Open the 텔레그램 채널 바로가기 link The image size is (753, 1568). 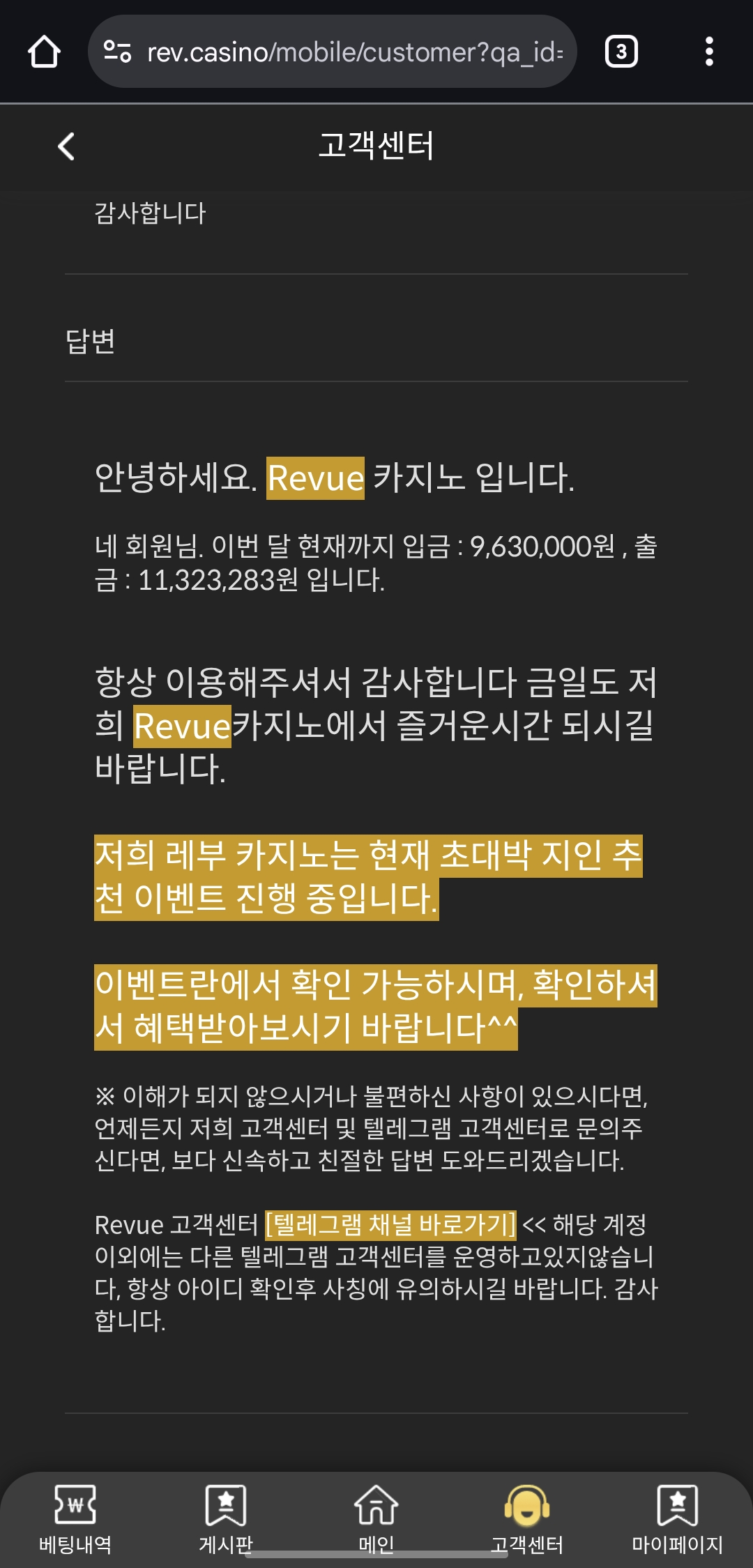click(390, 1224)
